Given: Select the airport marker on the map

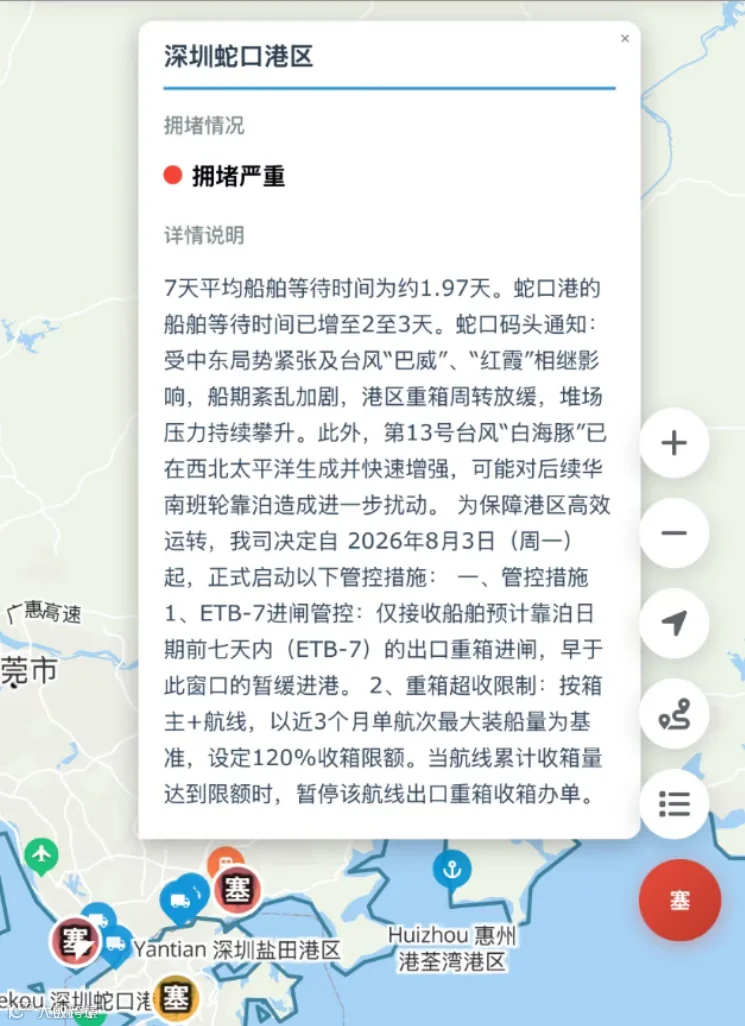Looking at the screenshot, I should [x=41, y=856].
